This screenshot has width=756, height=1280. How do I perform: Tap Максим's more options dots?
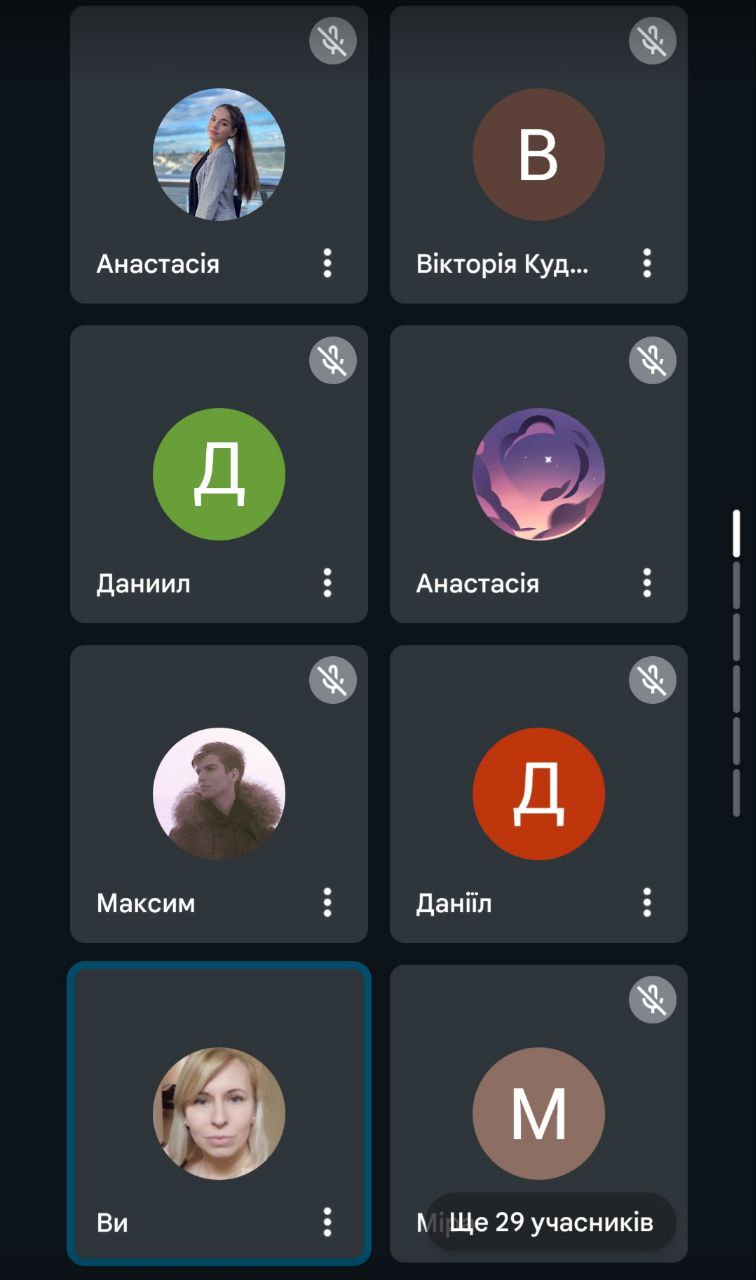[x=327, y=903]
